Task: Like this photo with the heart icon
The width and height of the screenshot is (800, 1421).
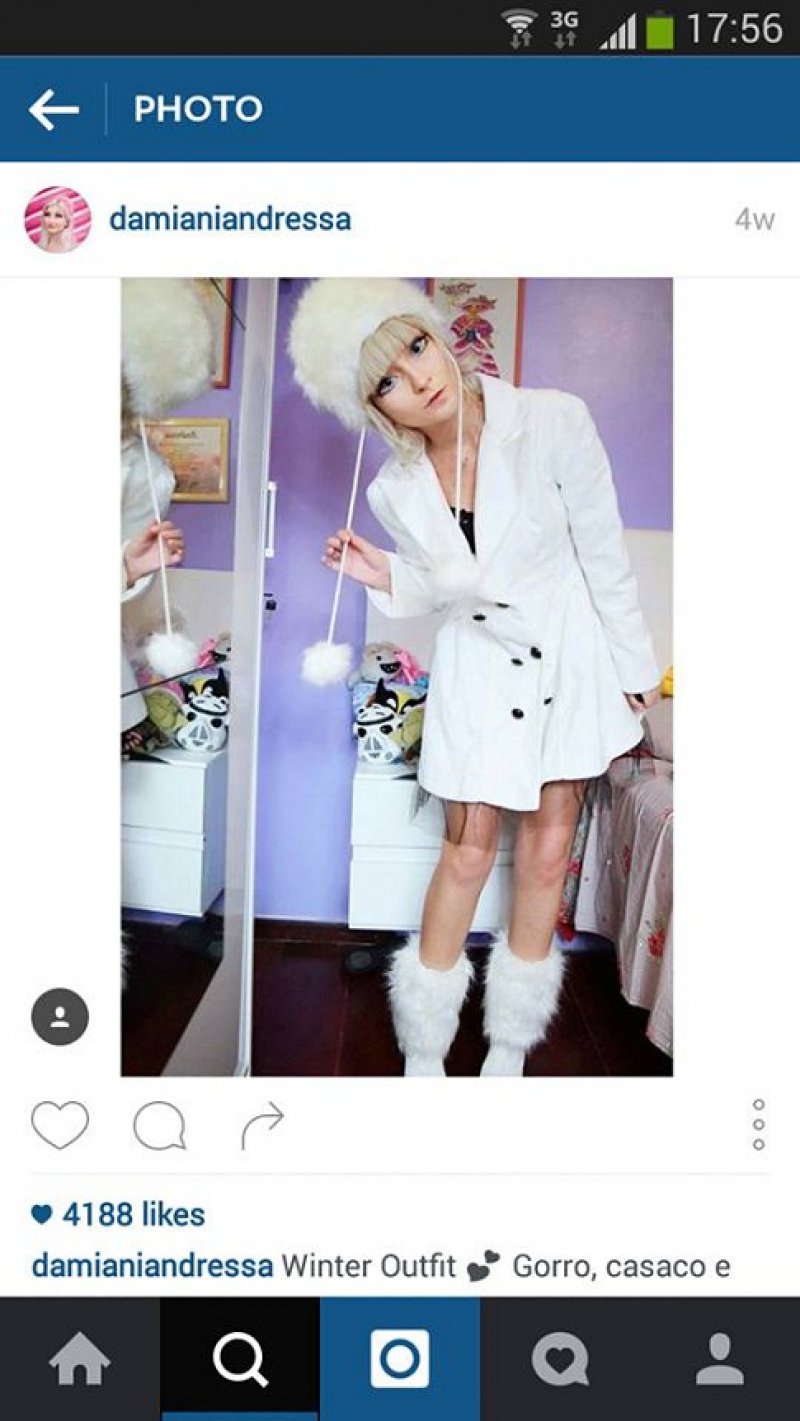Action: (x=60, y=1125)
